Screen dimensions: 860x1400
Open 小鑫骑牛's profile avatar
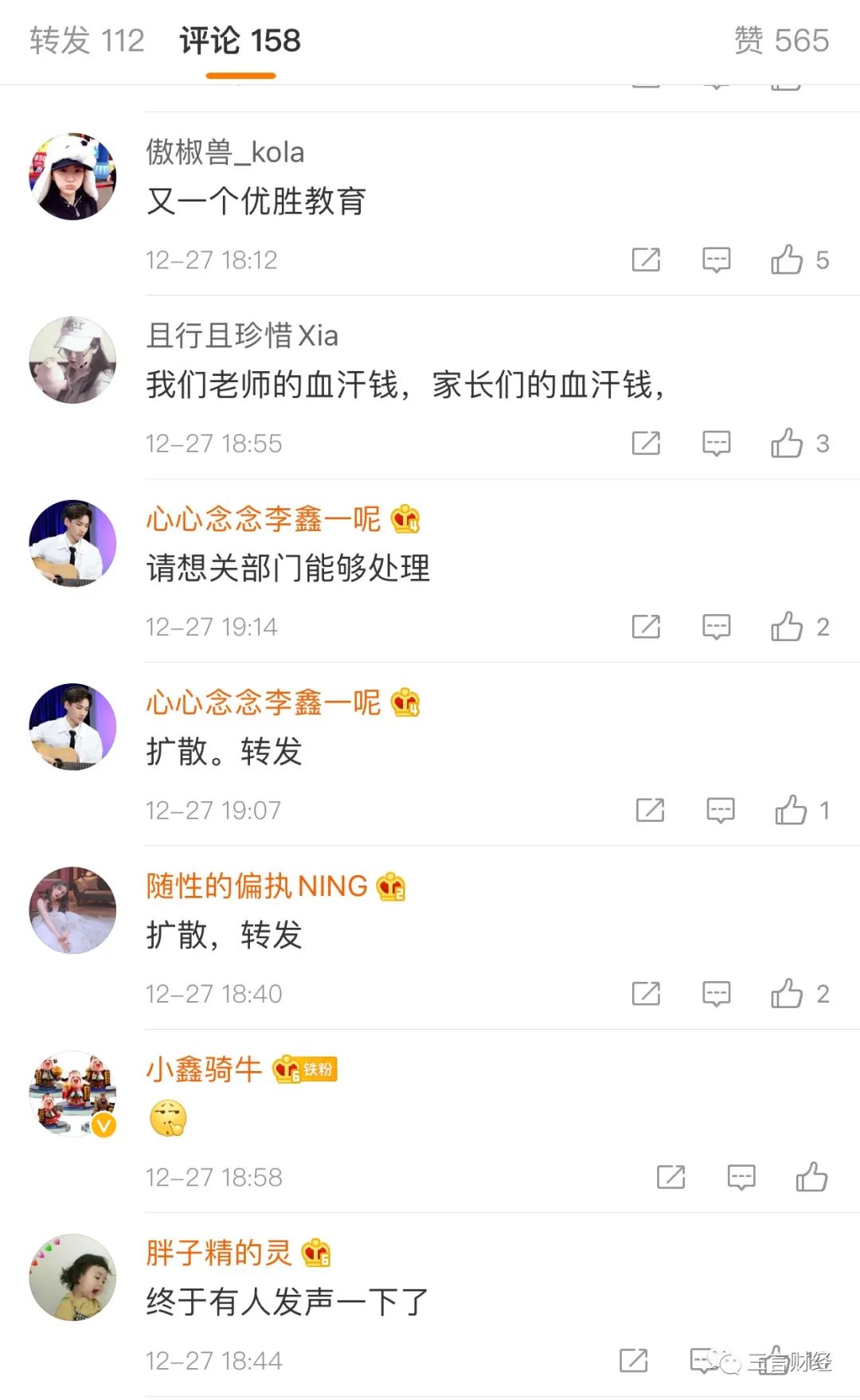(x=72, y=1094)
